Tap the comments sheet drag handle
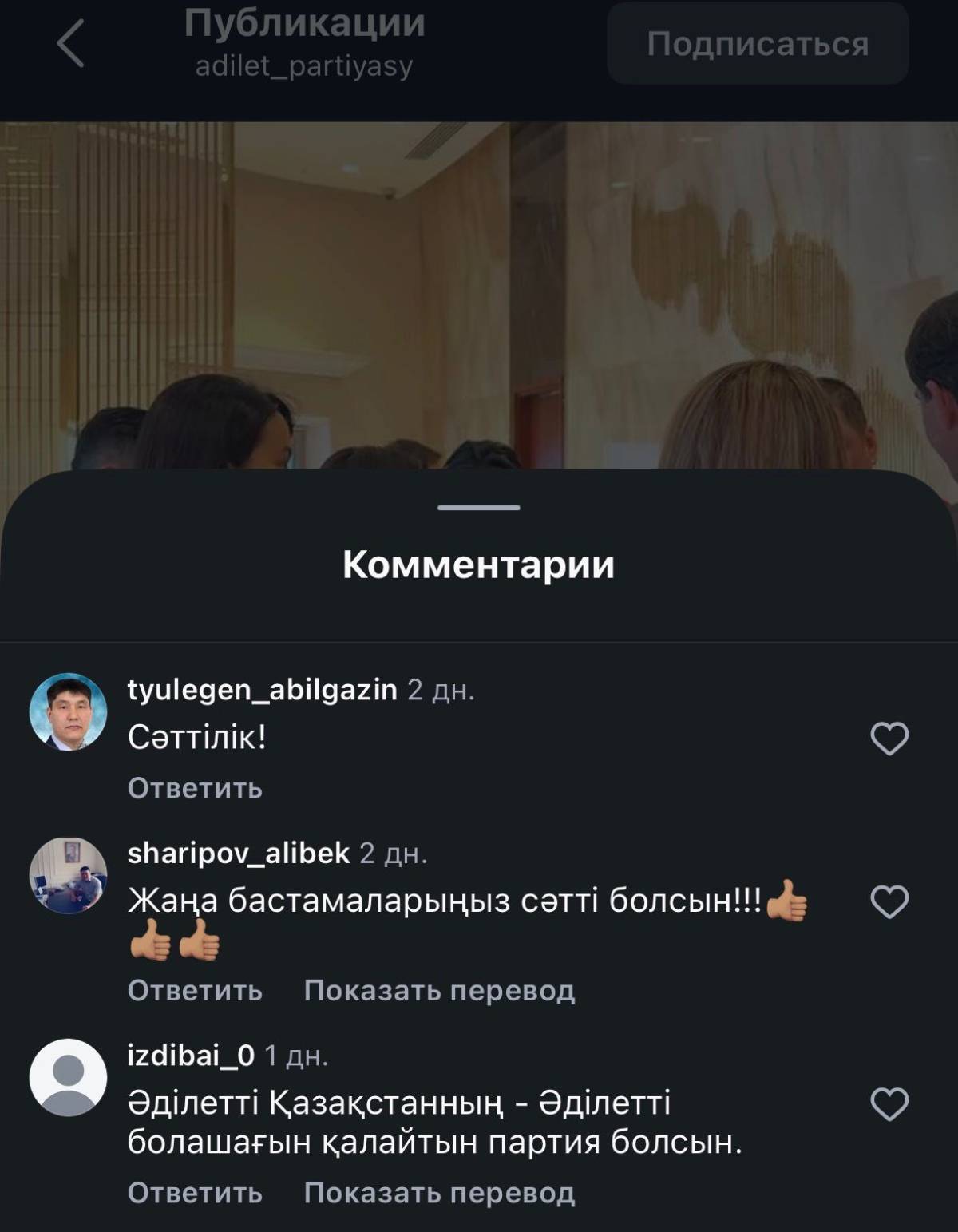 coord(479,508)
